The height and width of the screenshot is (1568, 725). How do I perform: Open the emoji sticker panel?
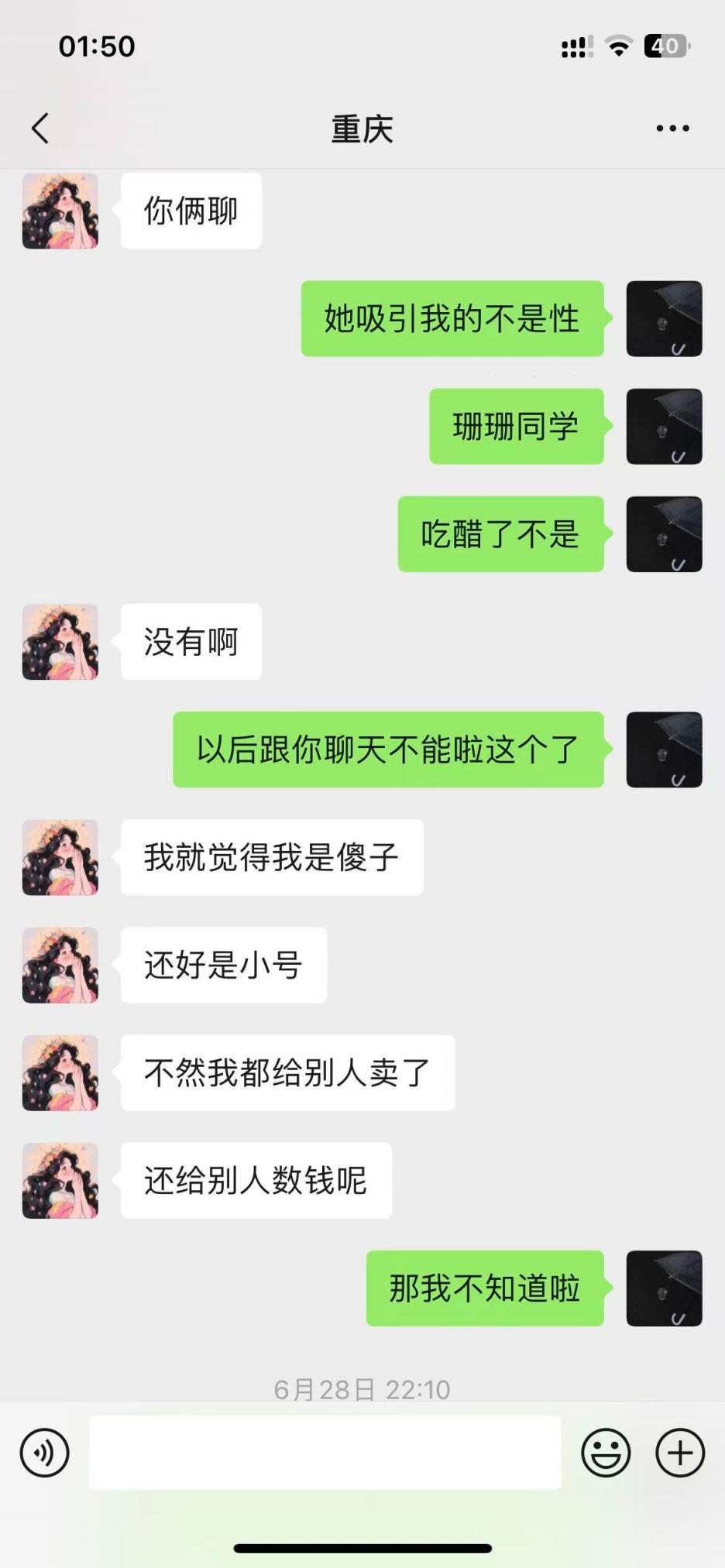tap(606, 1453)
